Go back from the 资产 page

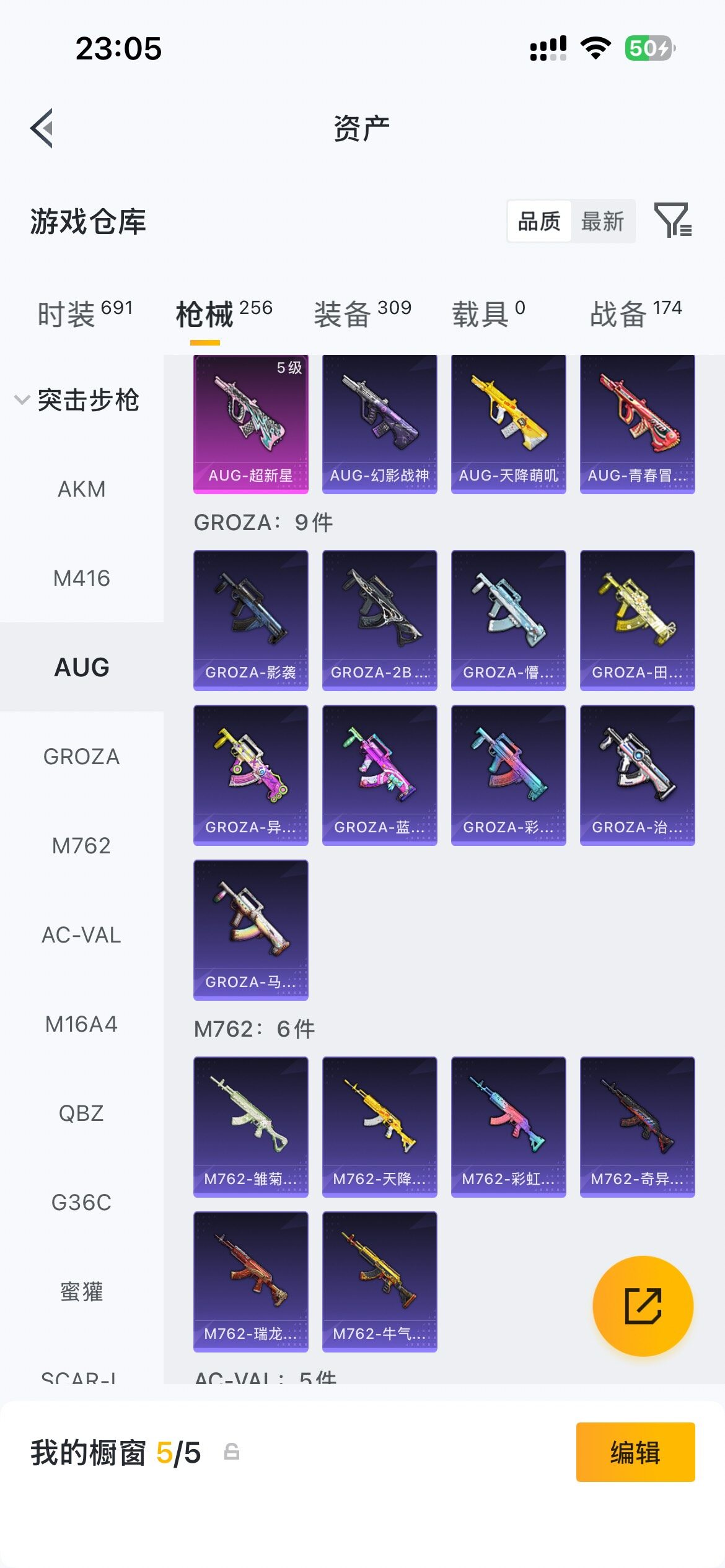point(42,128)
